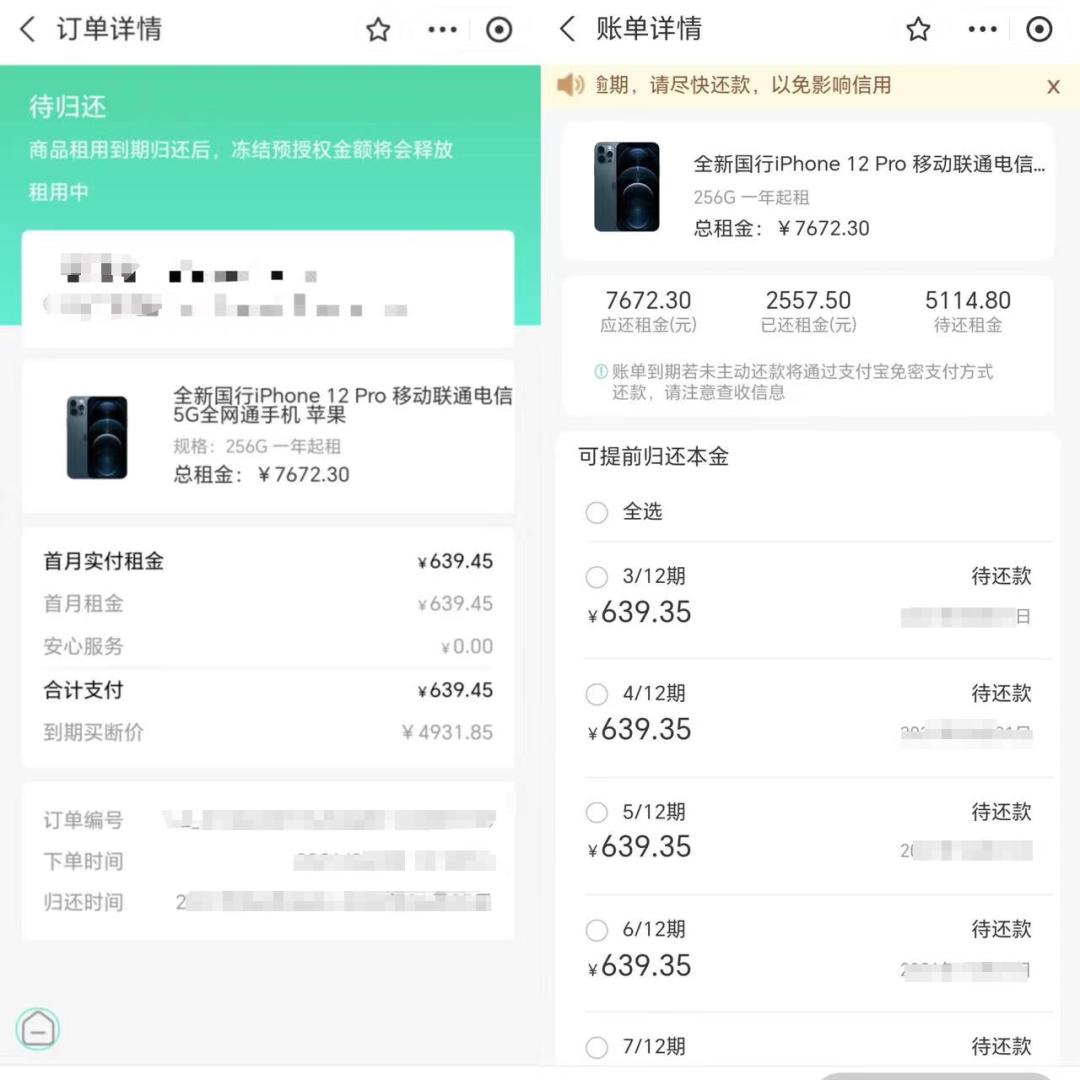Tap the mini-program close target icon beside 订单详情
This screenshot has height=1080, width=1080.
pos(499,30)
